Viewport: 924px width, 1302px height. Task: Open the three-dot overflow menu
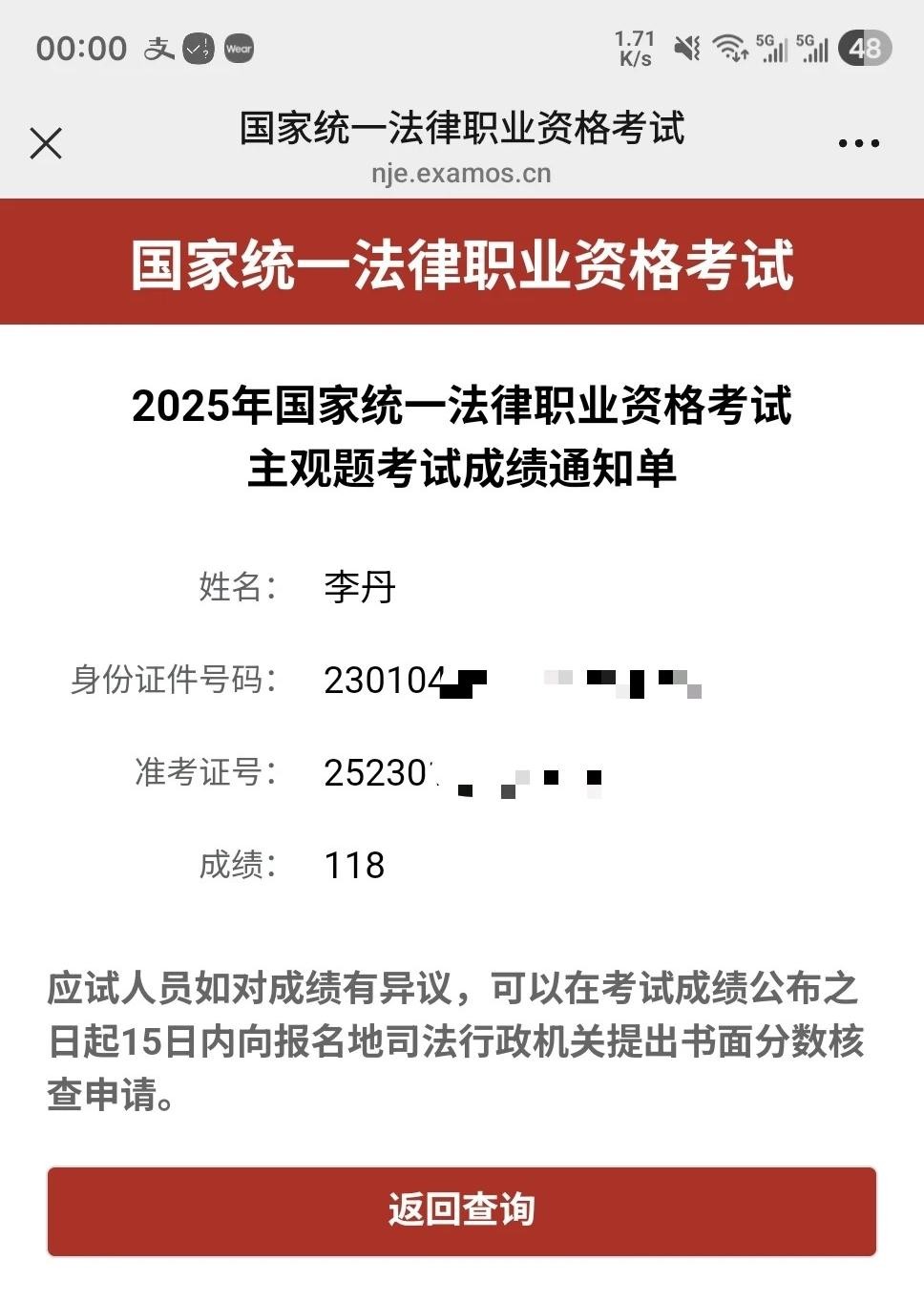pos(858,144)
